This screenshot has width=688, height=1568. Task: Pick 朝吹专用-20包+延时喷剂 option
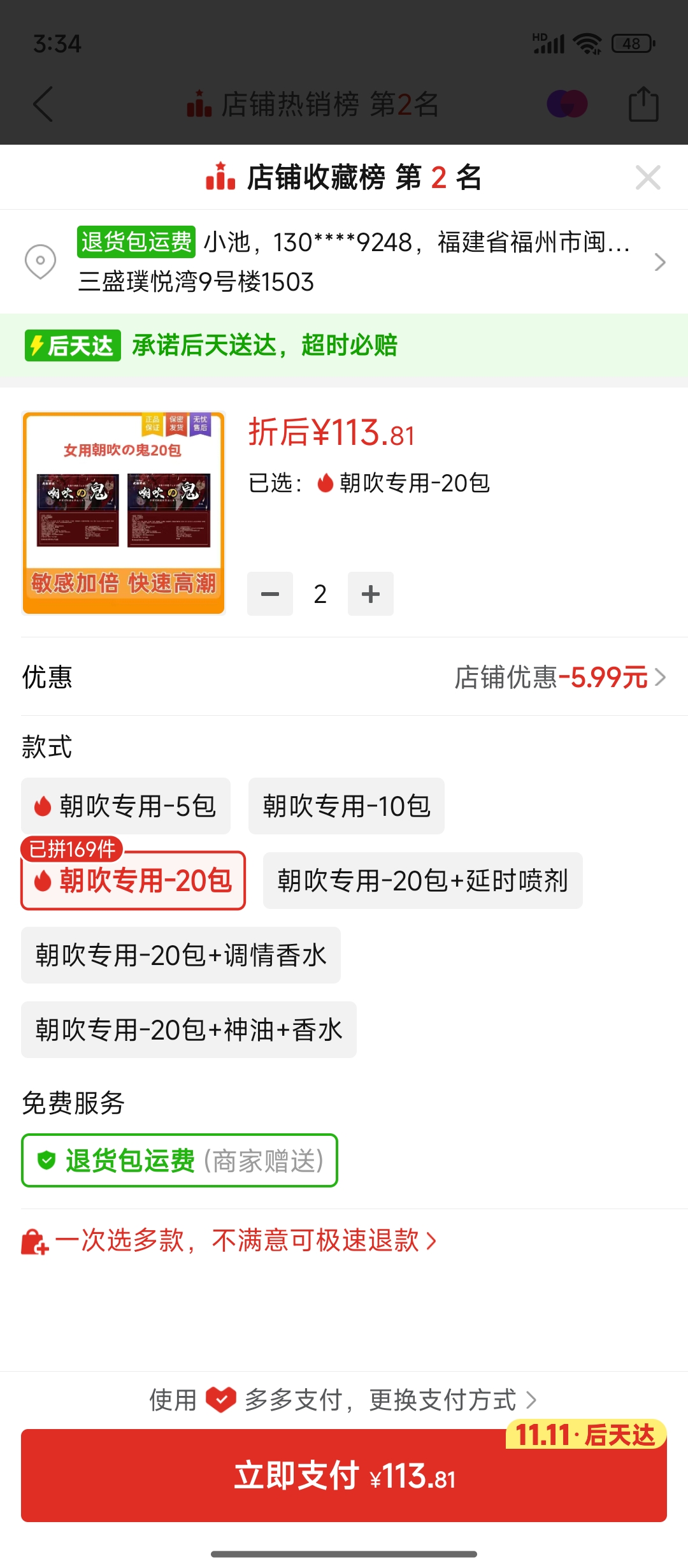(422, 881)
